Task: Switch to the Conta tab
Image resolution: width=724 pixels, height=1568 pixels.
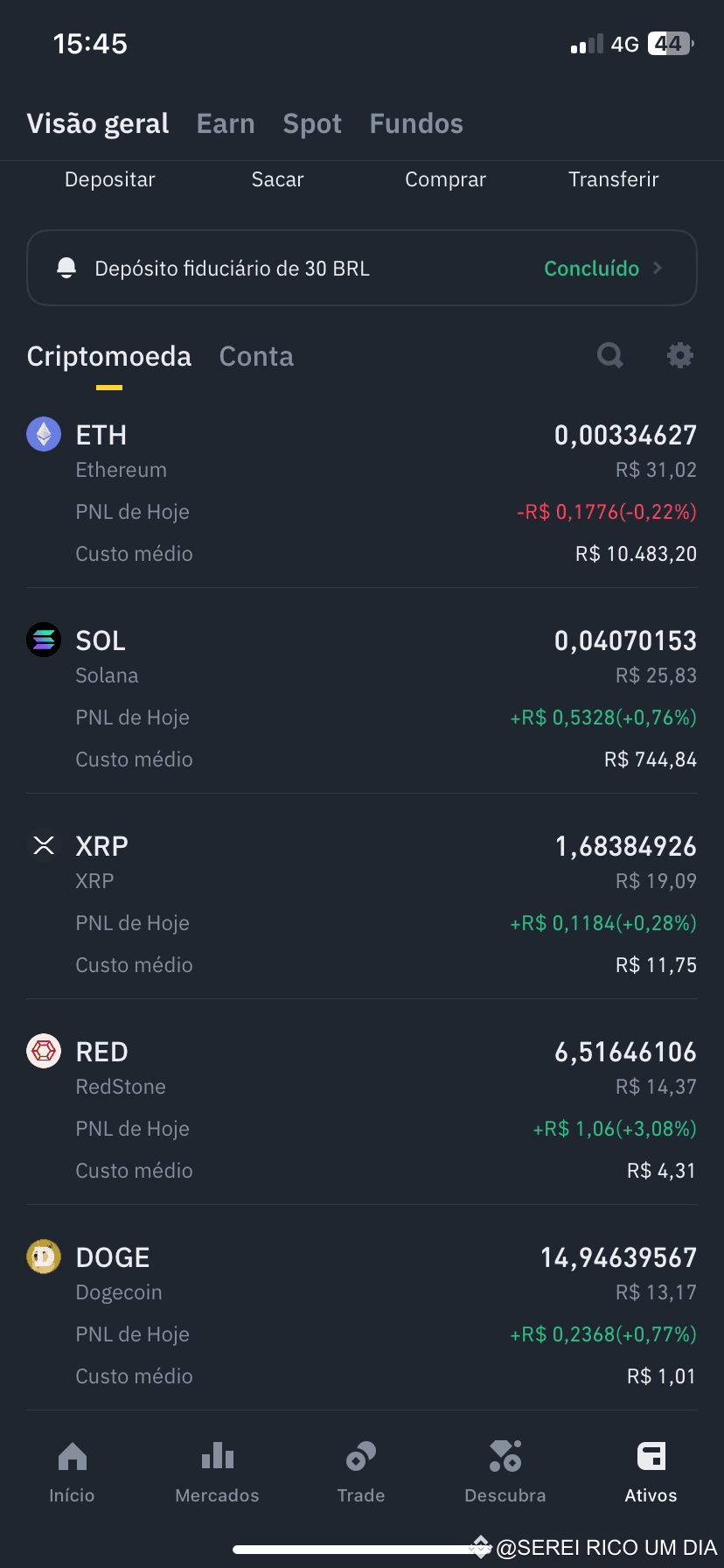Action: 256,356
